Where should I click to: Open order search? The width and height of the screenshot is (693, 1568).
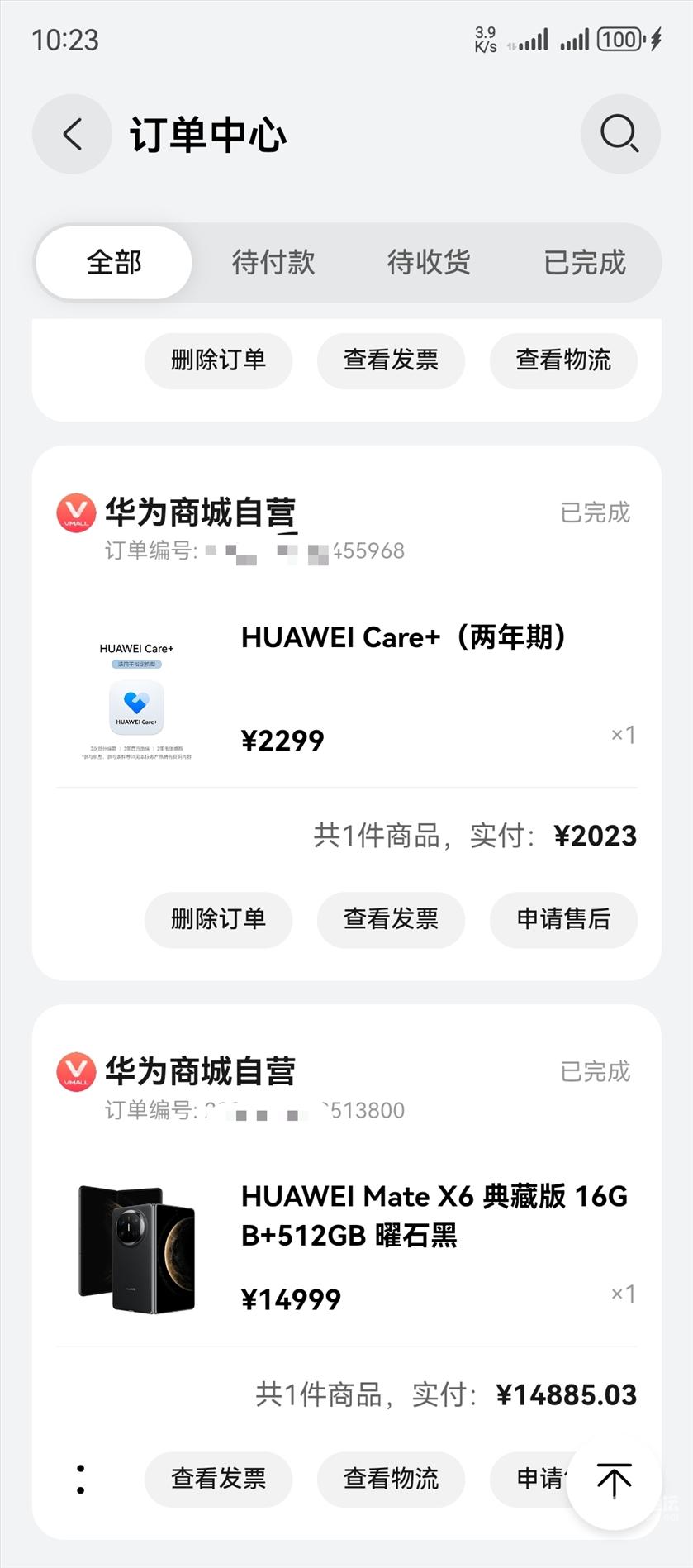pyautogui.click(x=619, y=134)
